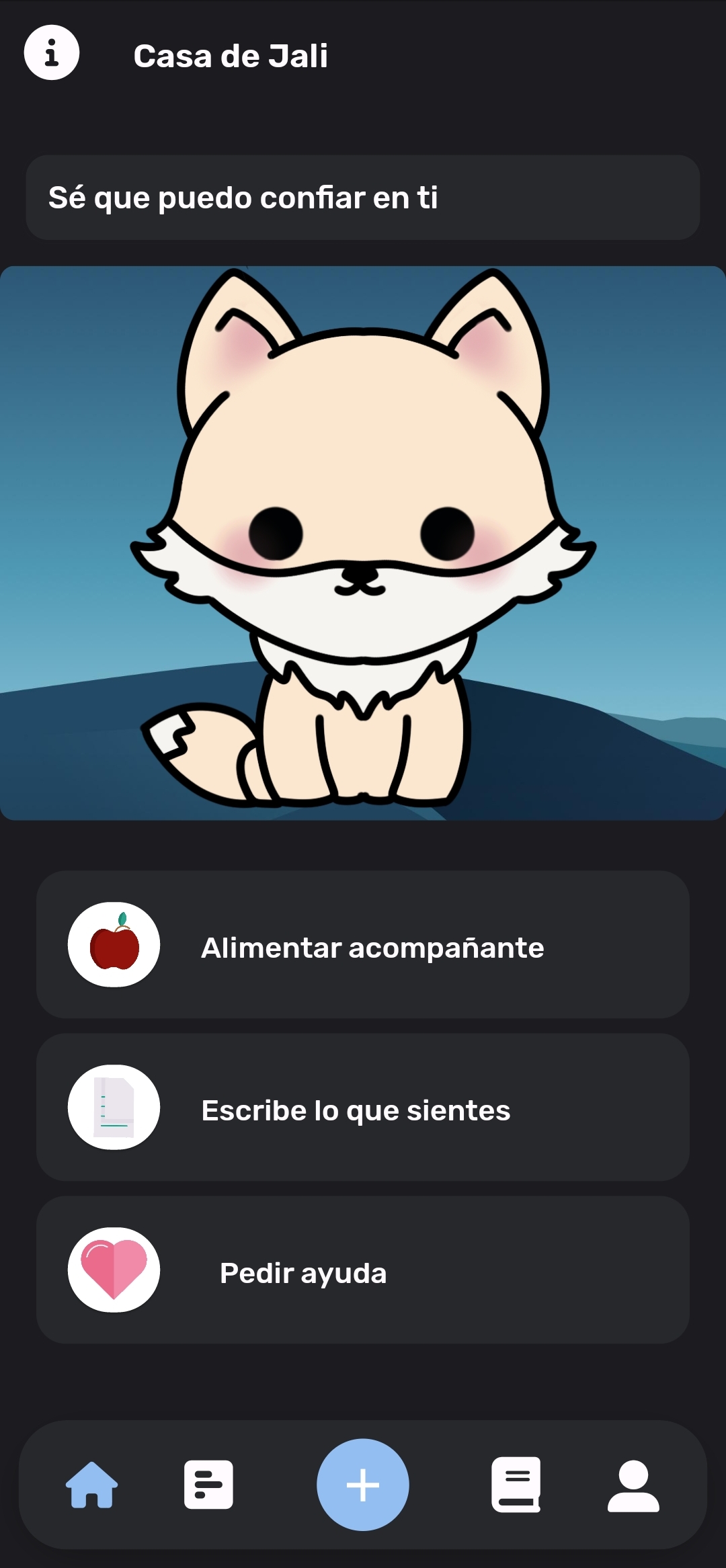Open the stats chart tab

[x=208, y=1485]
